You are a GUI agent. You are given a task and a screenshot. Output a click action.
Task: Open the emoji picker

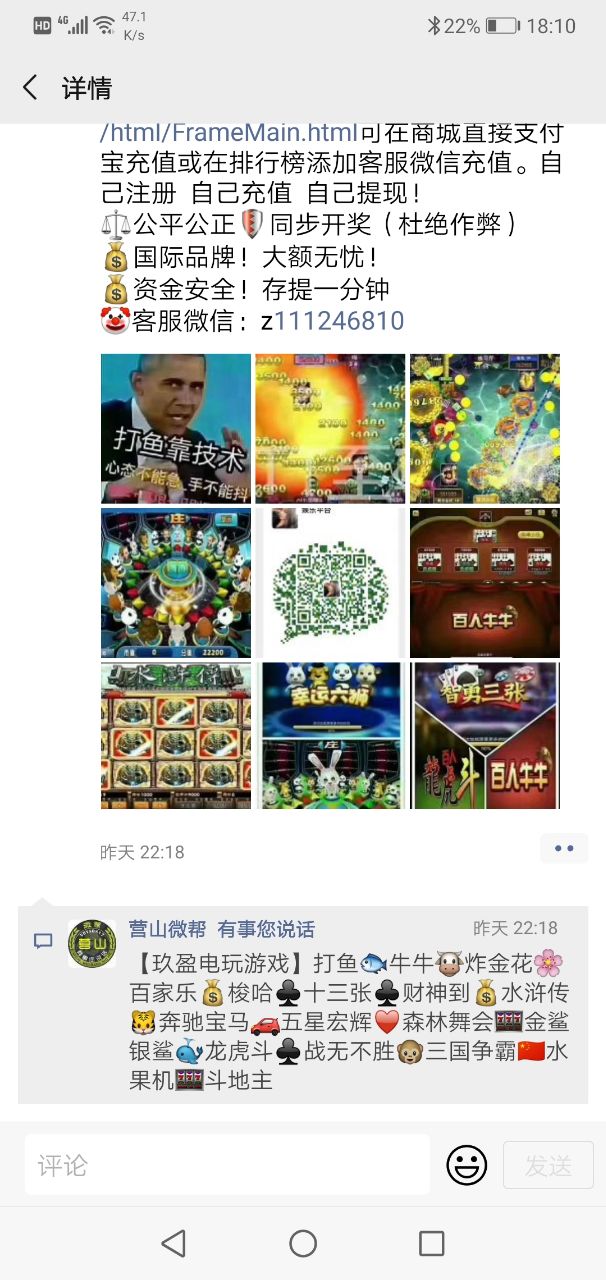(466, 1165)
